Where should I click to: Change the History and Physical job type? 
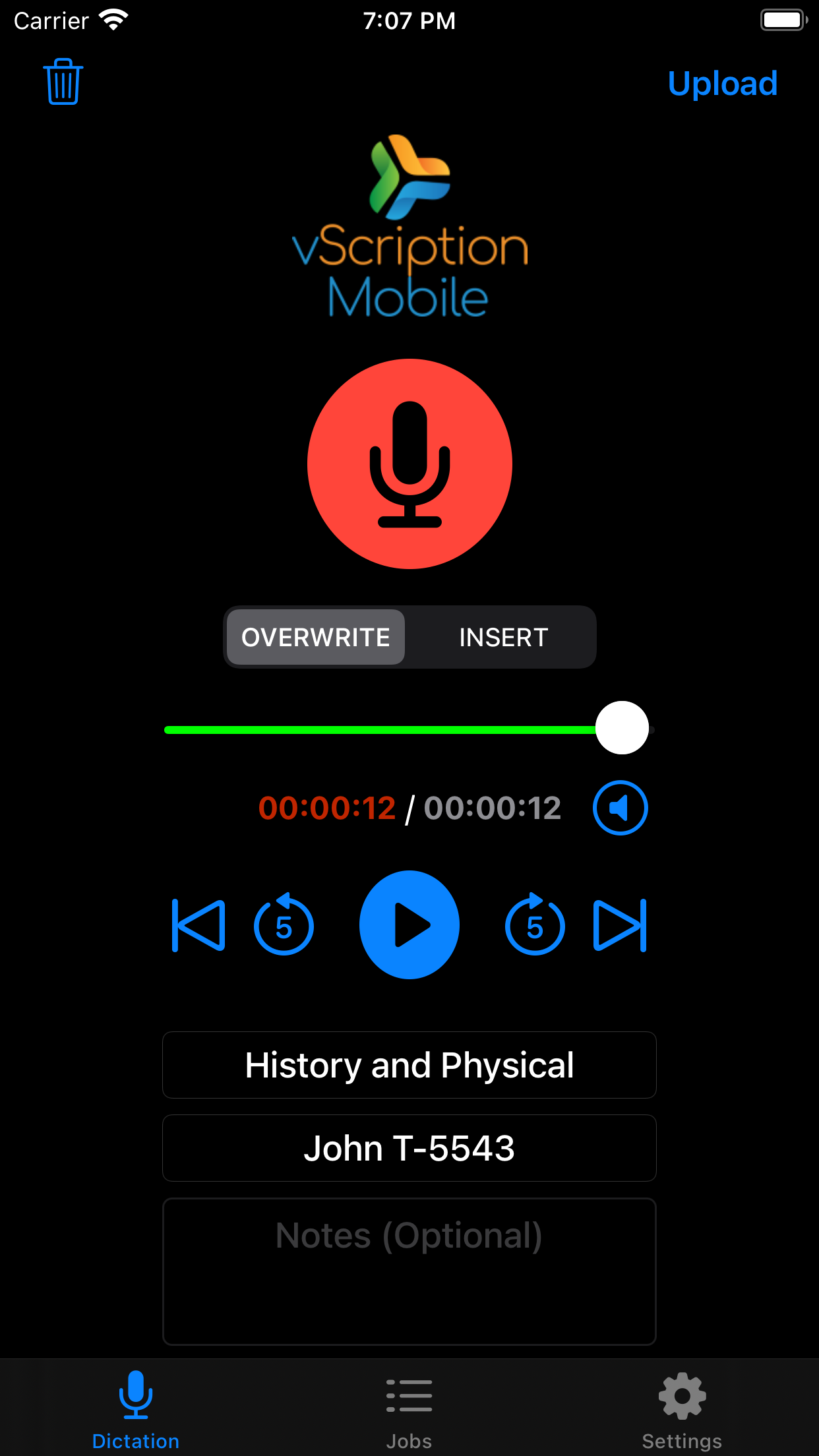[409, 1065]
